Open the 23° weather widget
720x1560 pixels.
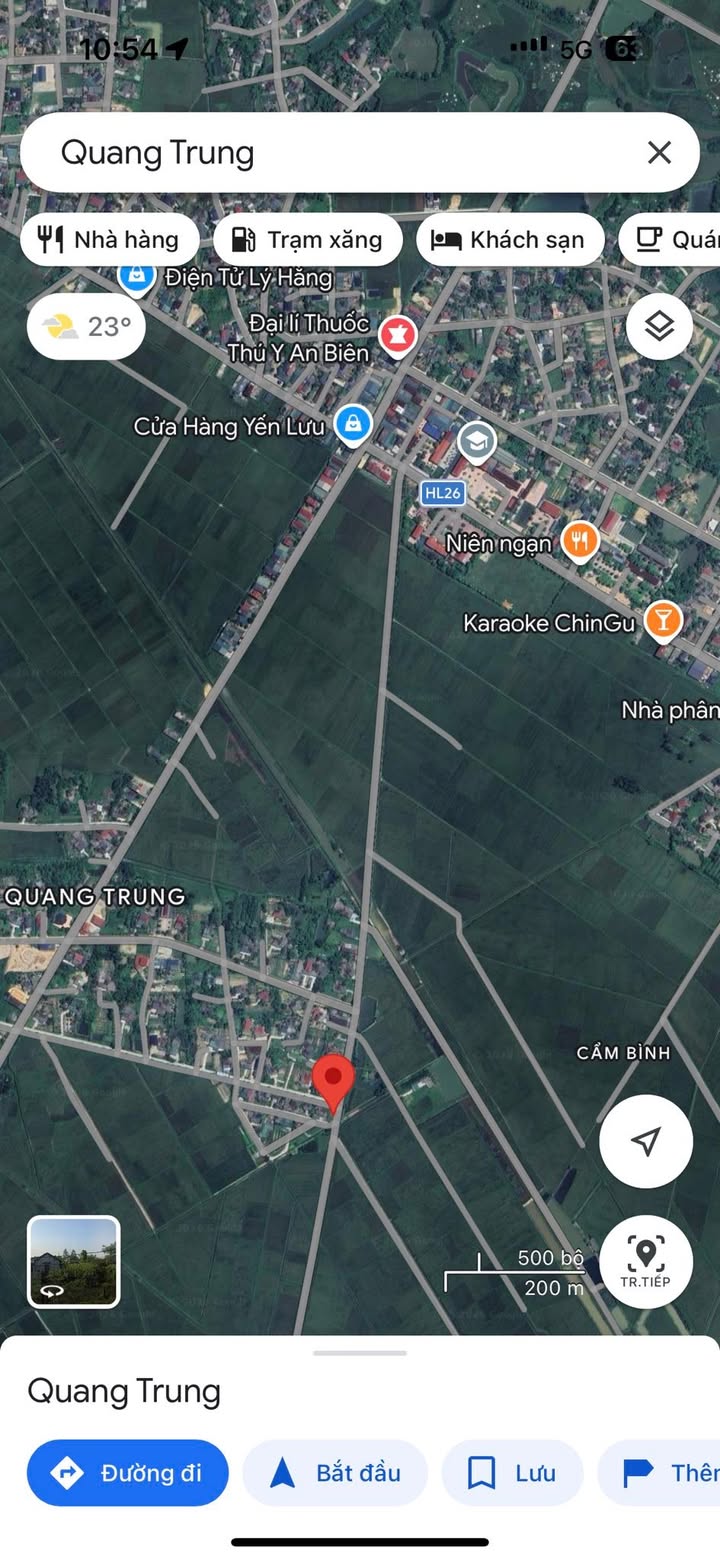pos(86,326)
